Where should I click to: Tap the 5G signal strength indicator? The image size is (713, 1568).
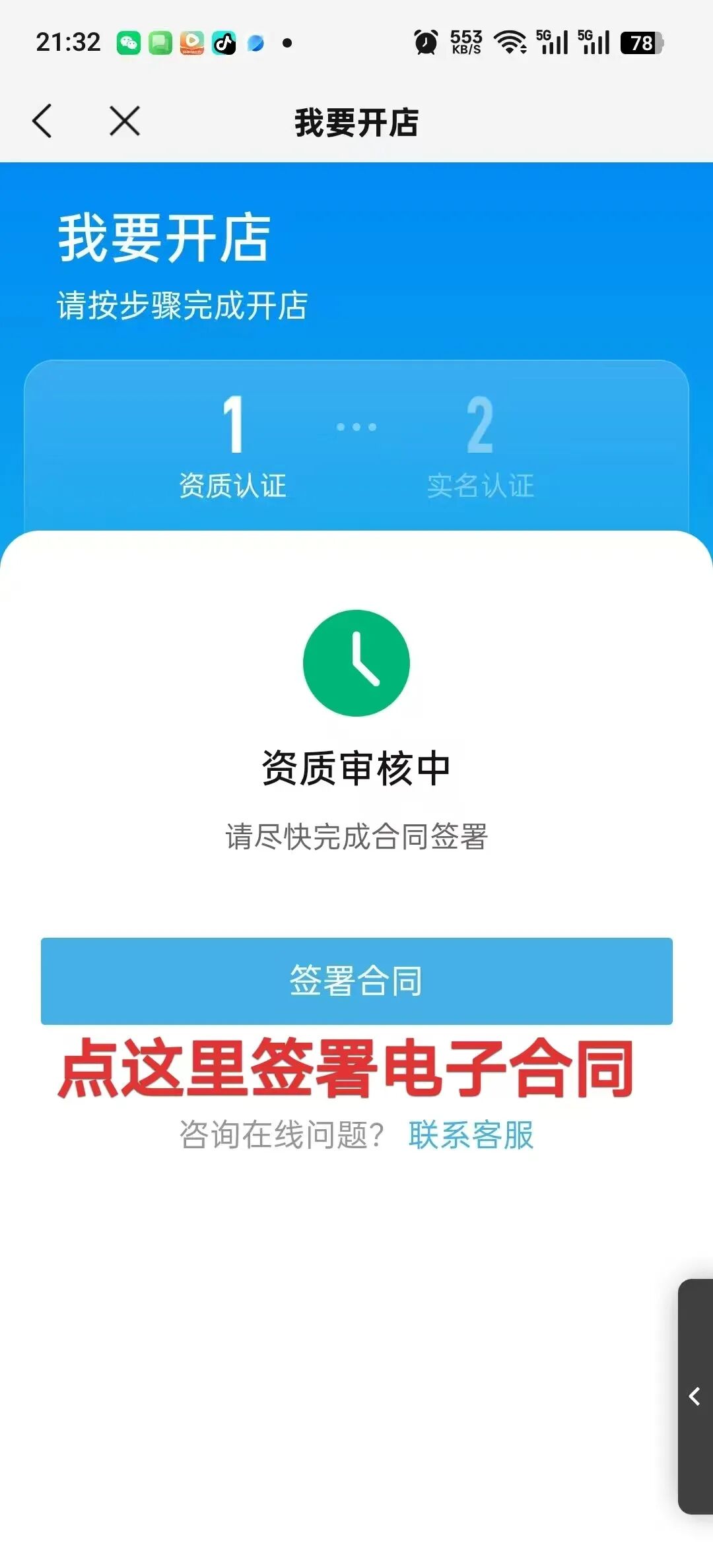point(553,42)
